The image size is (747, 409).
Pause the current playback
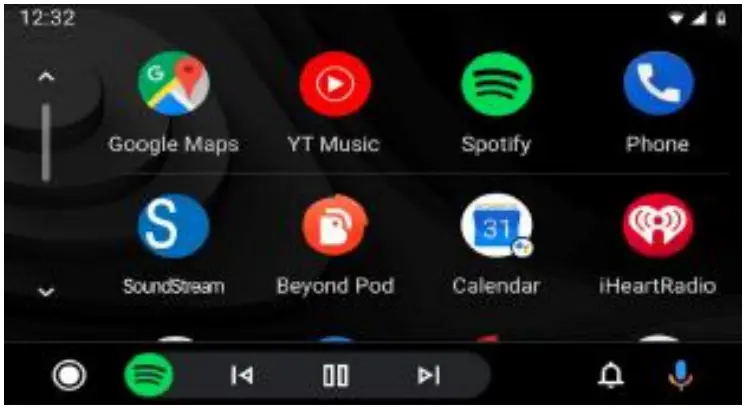(x=335, y=375)
